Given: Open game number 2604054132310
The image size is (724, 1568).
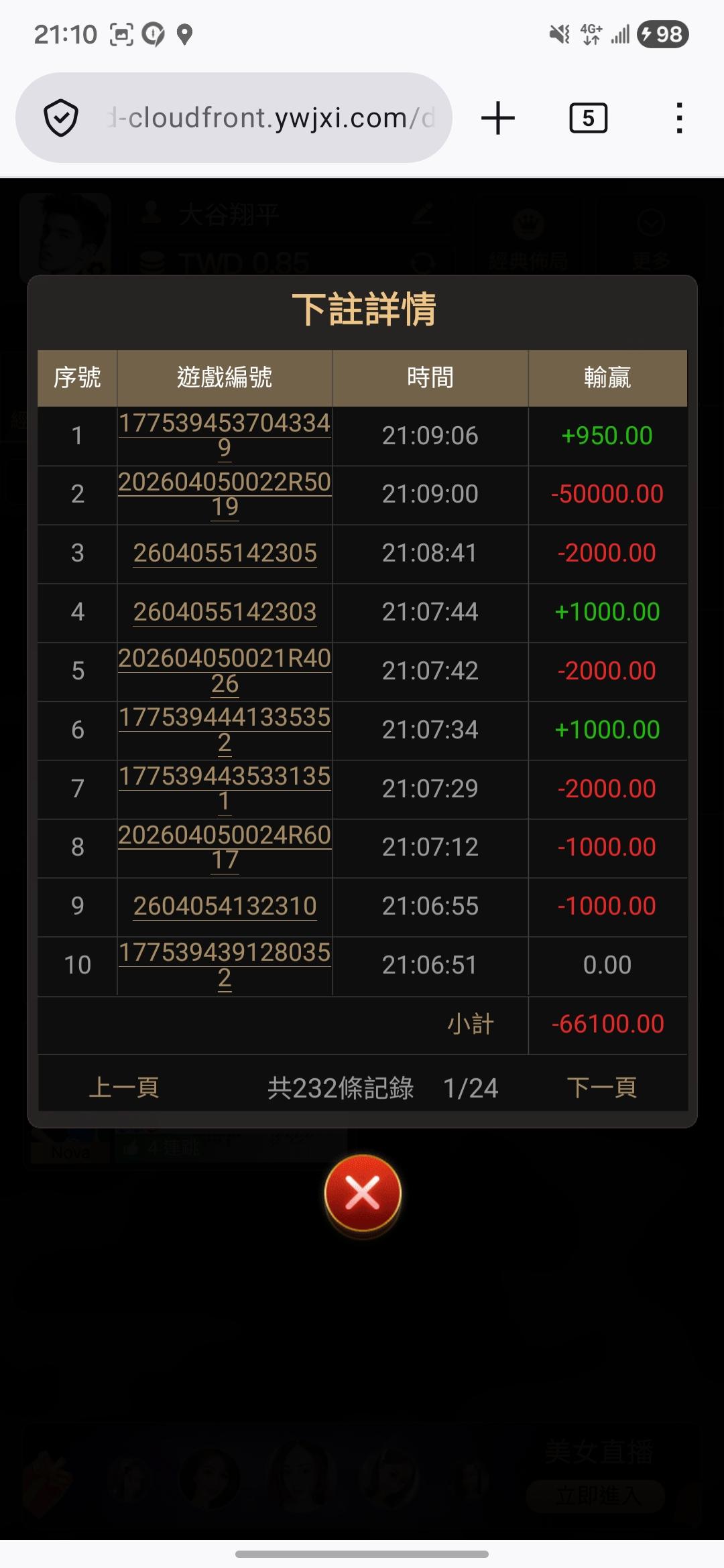Looking at the screenshot, I should pyautogui.click(x=225, y=907).
